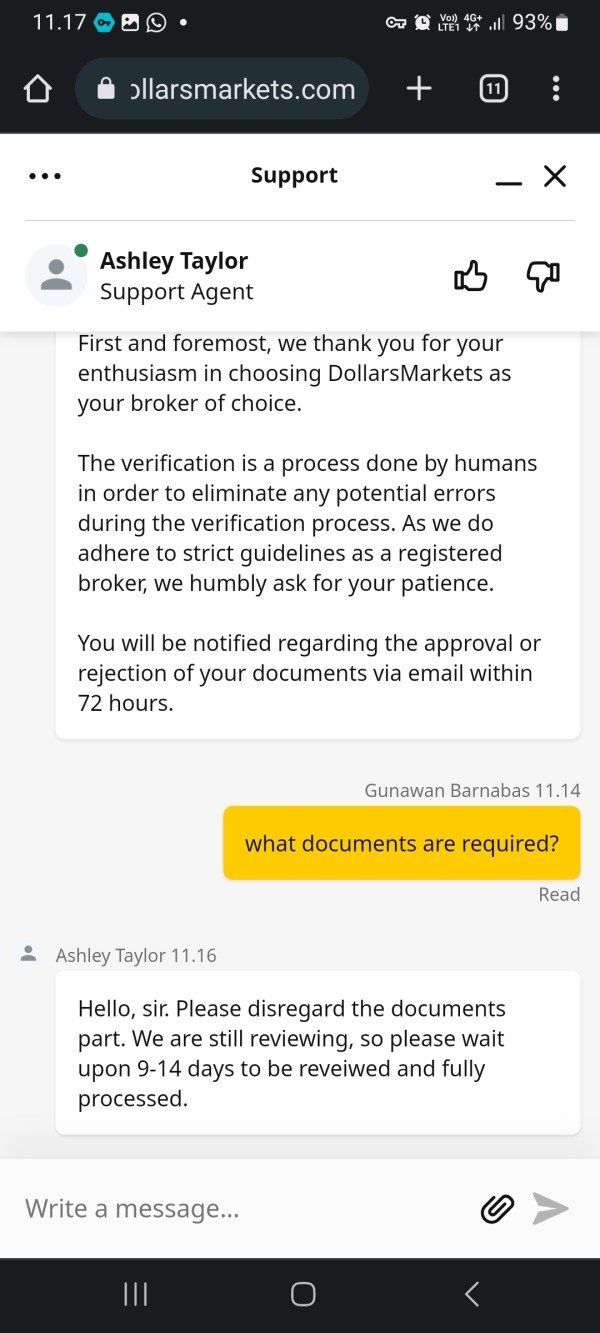Send the chat message
The image size is (600, 1333).
(550, 1208)
